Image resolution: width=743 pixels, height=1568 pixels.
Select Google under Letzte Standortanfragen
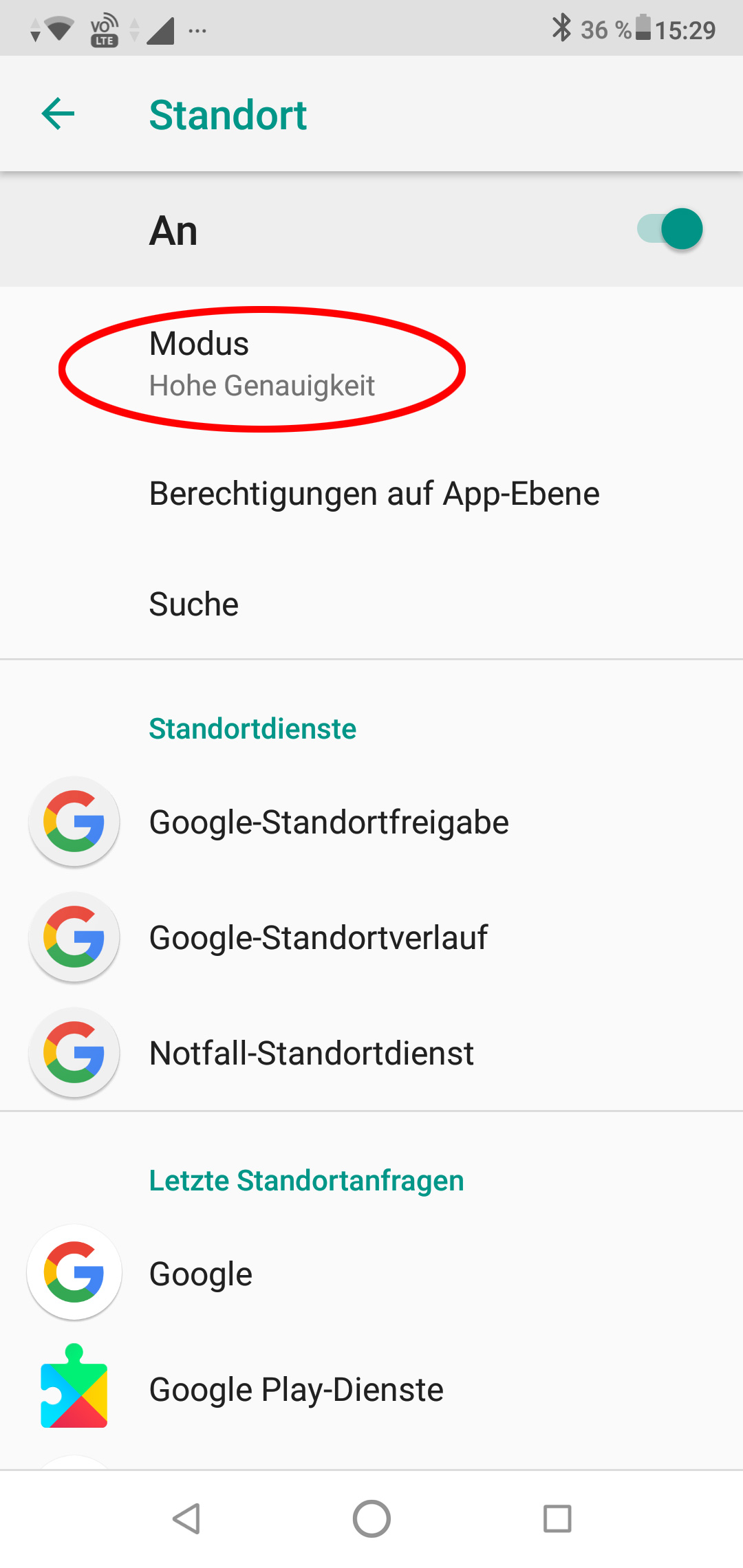pos(201,1274)
